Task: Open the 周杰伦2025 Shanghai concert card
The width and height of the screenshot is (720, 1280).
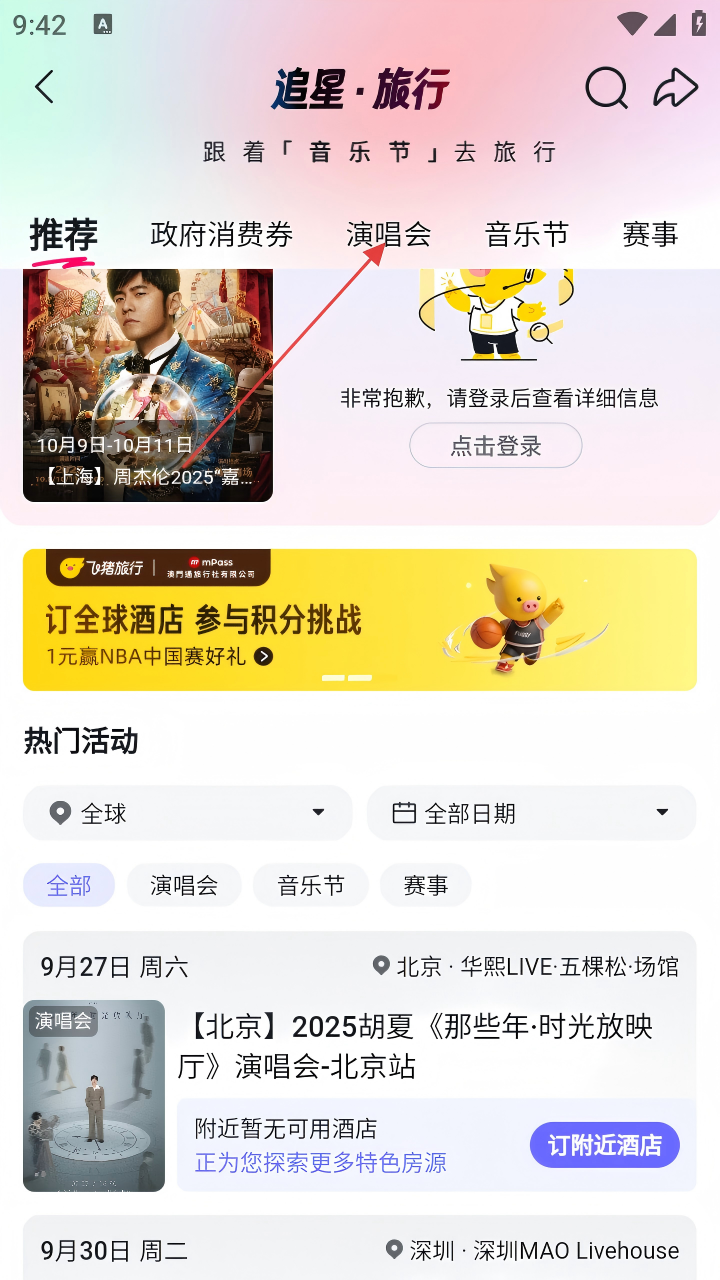Action: 148,385
